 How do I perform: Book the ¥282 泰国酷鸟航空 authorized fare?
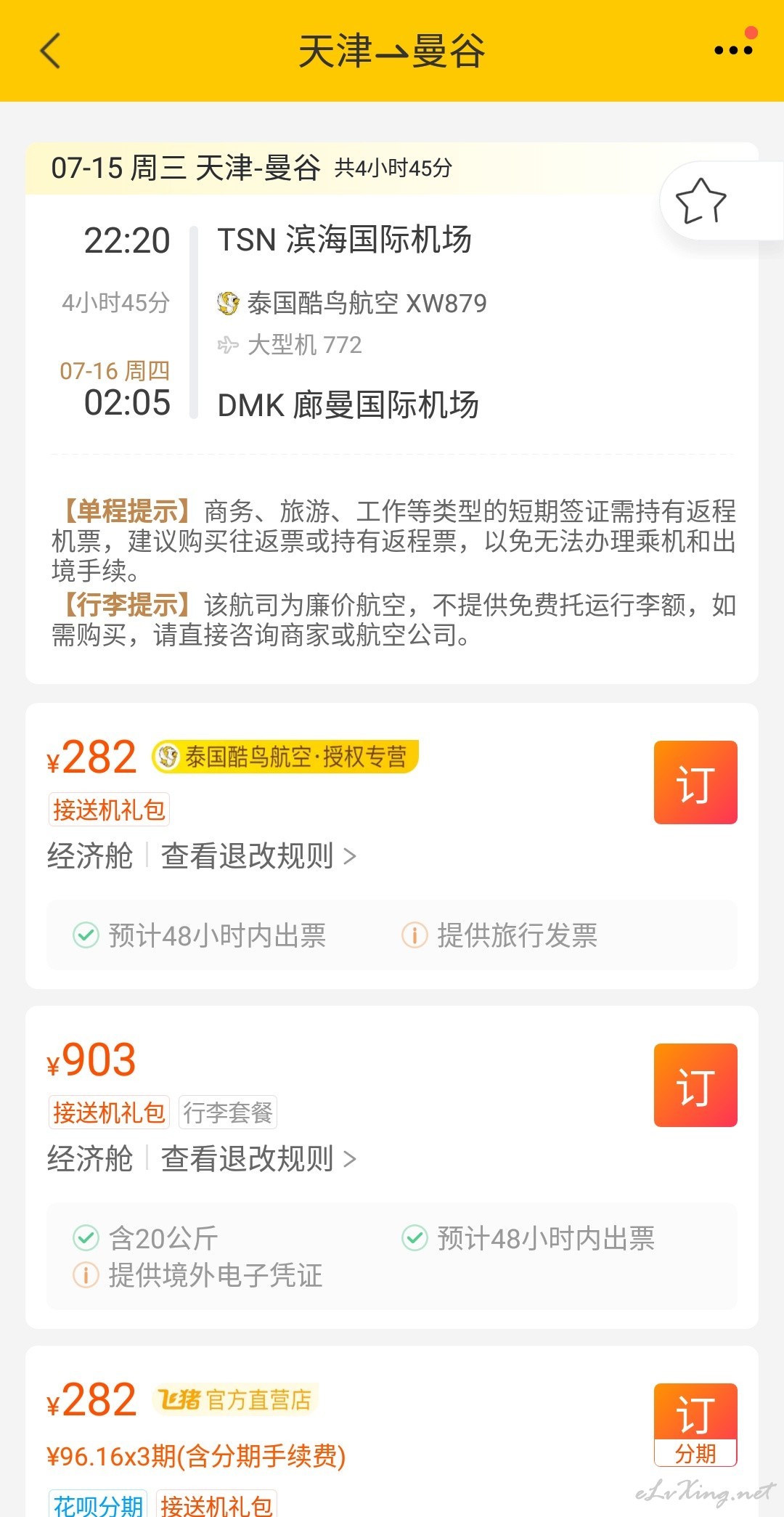pos(695,783)
